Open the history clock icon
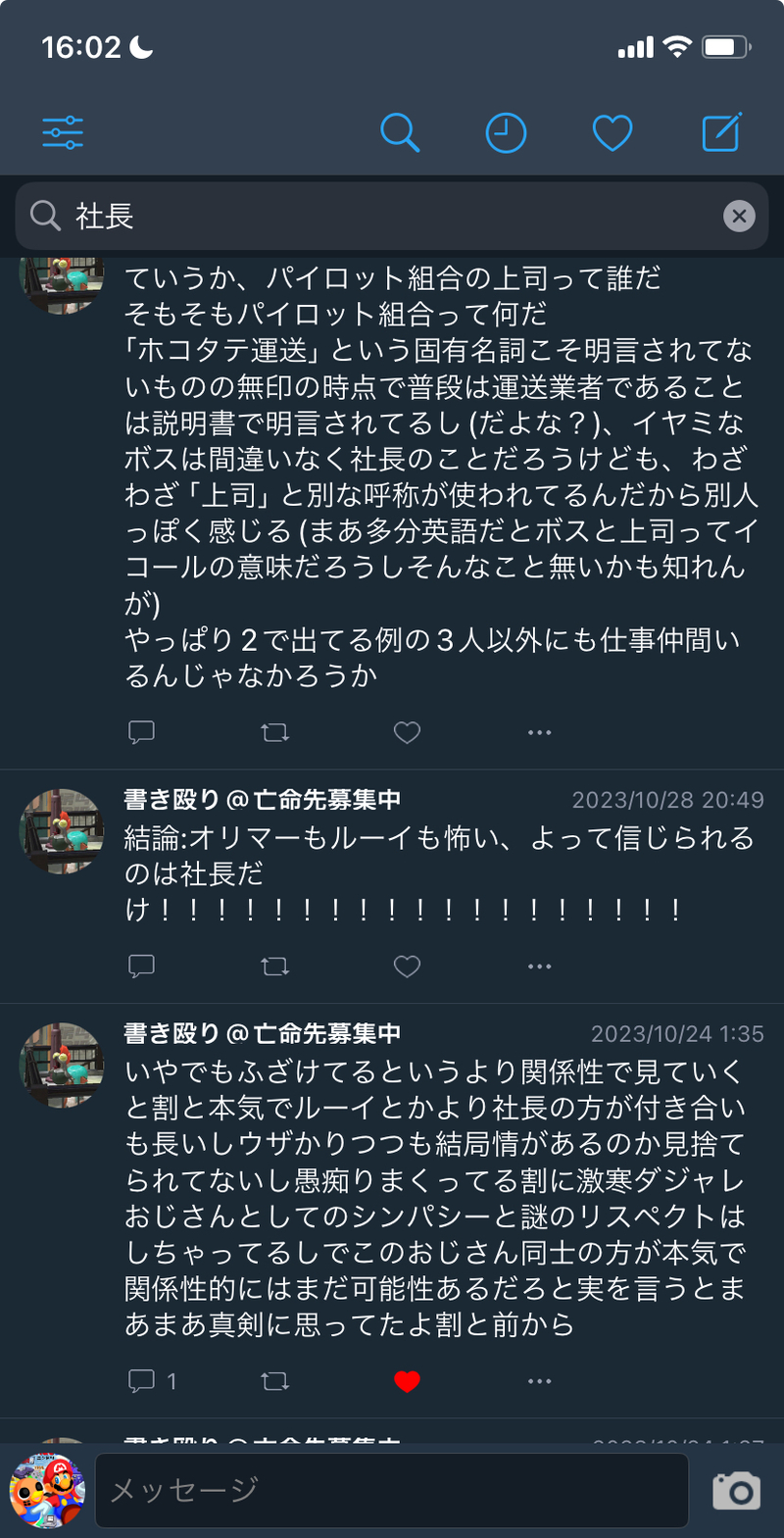 [506, 132]
